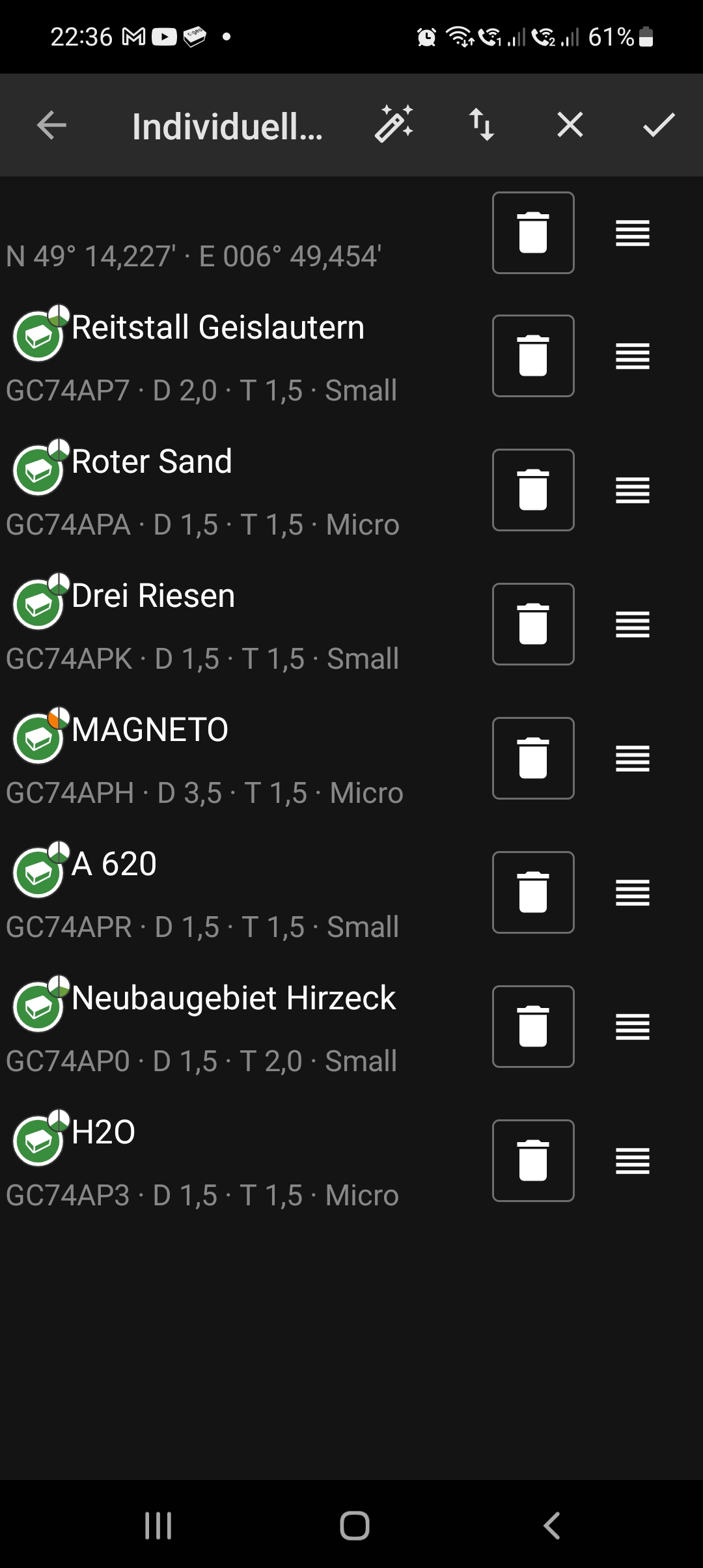Tap the reorder handle beside H2O

[633, 1160]
